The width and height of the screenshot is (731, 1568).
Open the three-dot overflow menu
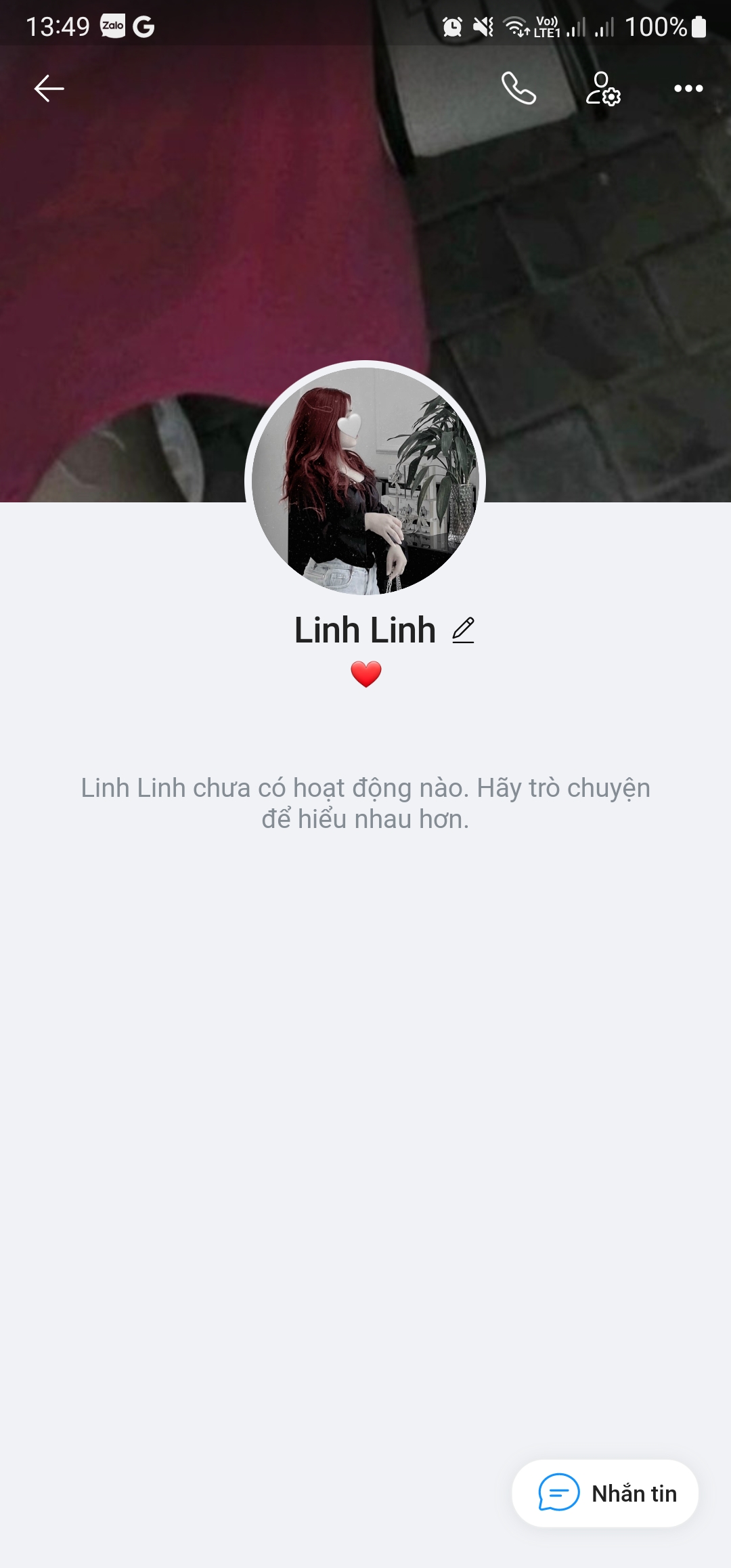point(688,89)
